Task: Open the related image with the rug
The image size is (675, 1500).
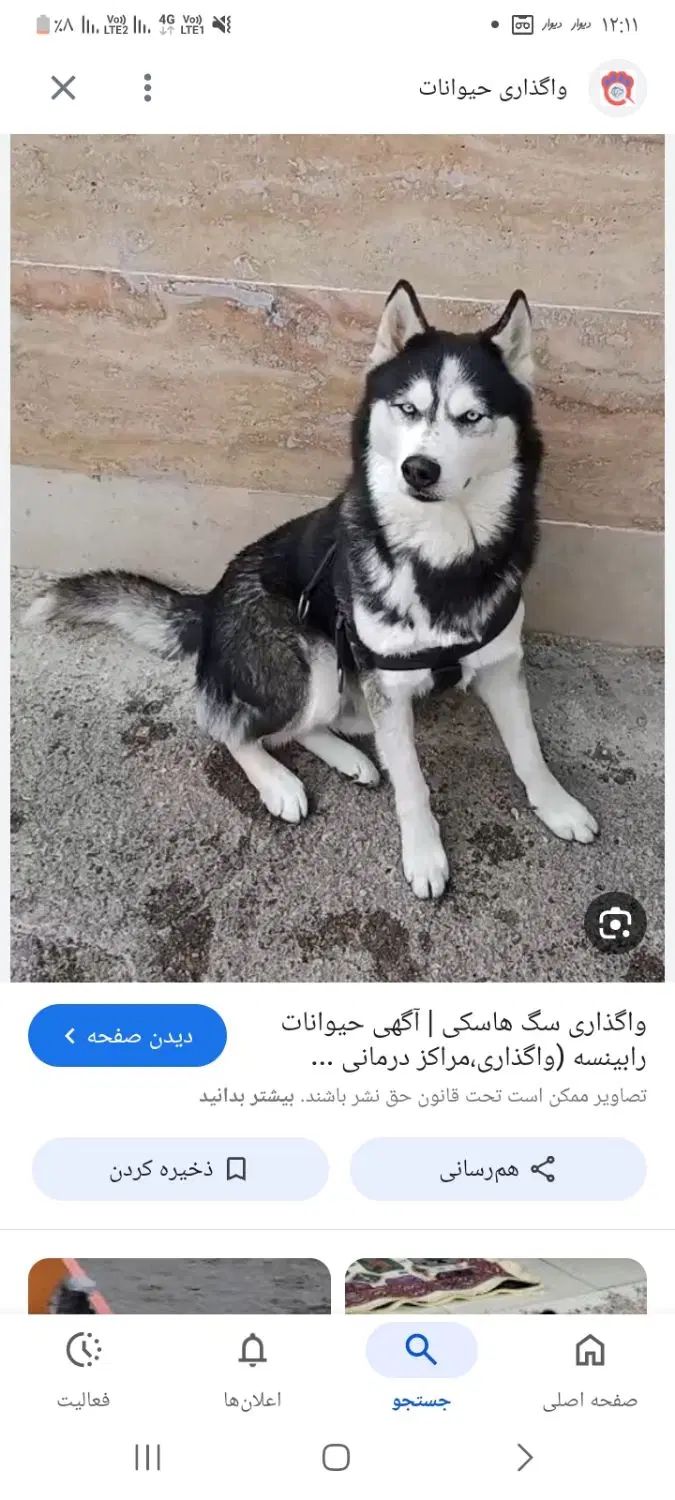Action: click(x=496, y=1286)
